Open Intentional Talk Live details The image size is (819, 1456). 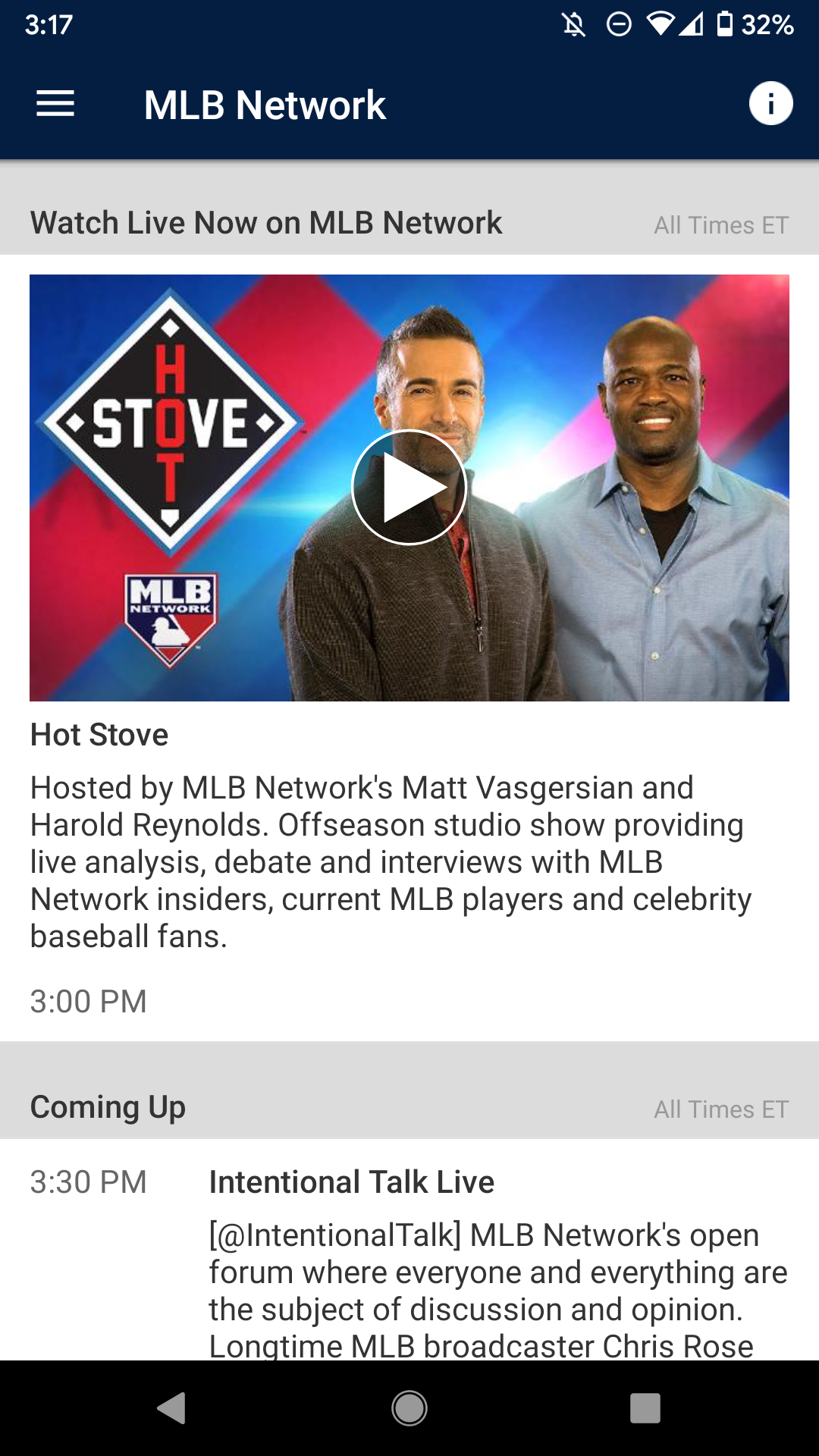(351, 1181)
